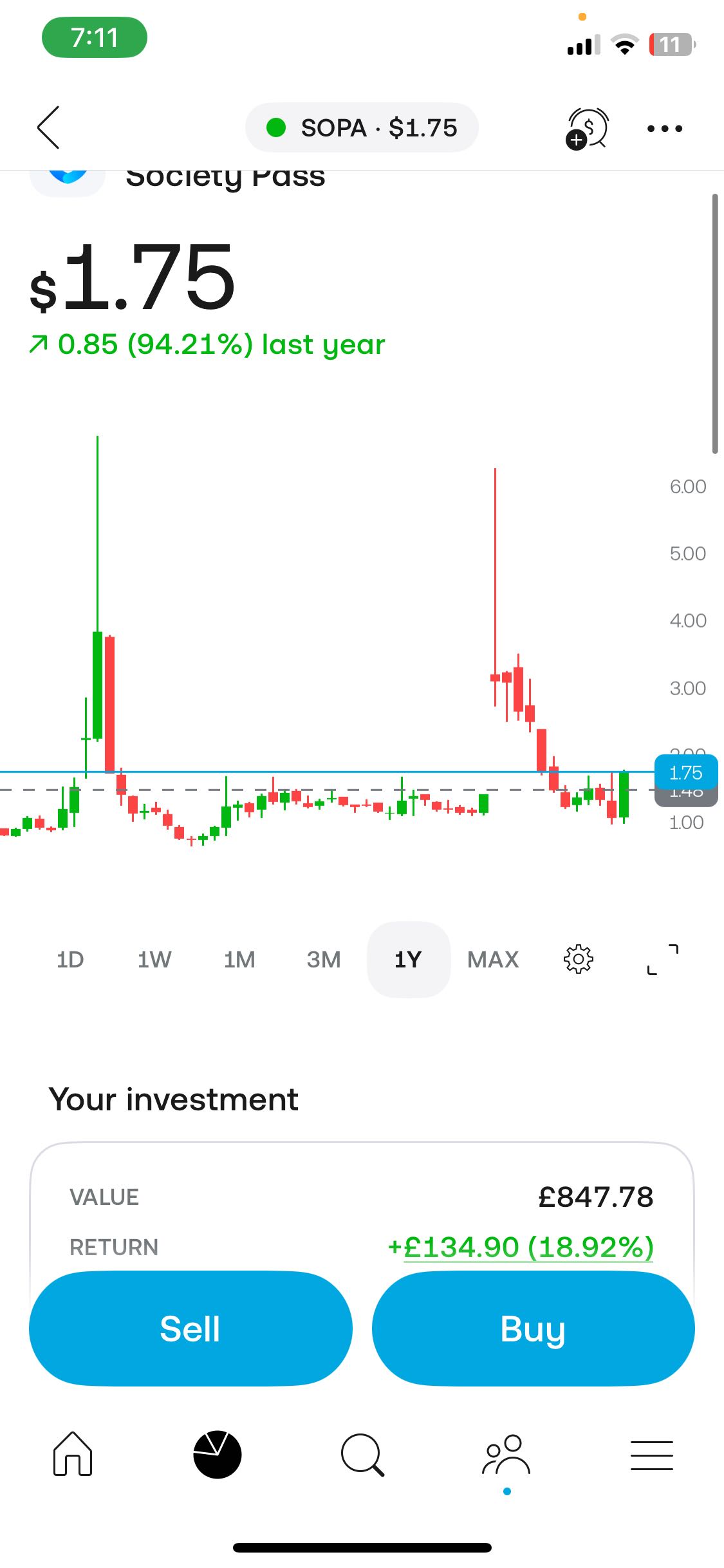Go to the Home tab
The width and height of the screenshot is (724, 1568).
tap(73, 1454)
